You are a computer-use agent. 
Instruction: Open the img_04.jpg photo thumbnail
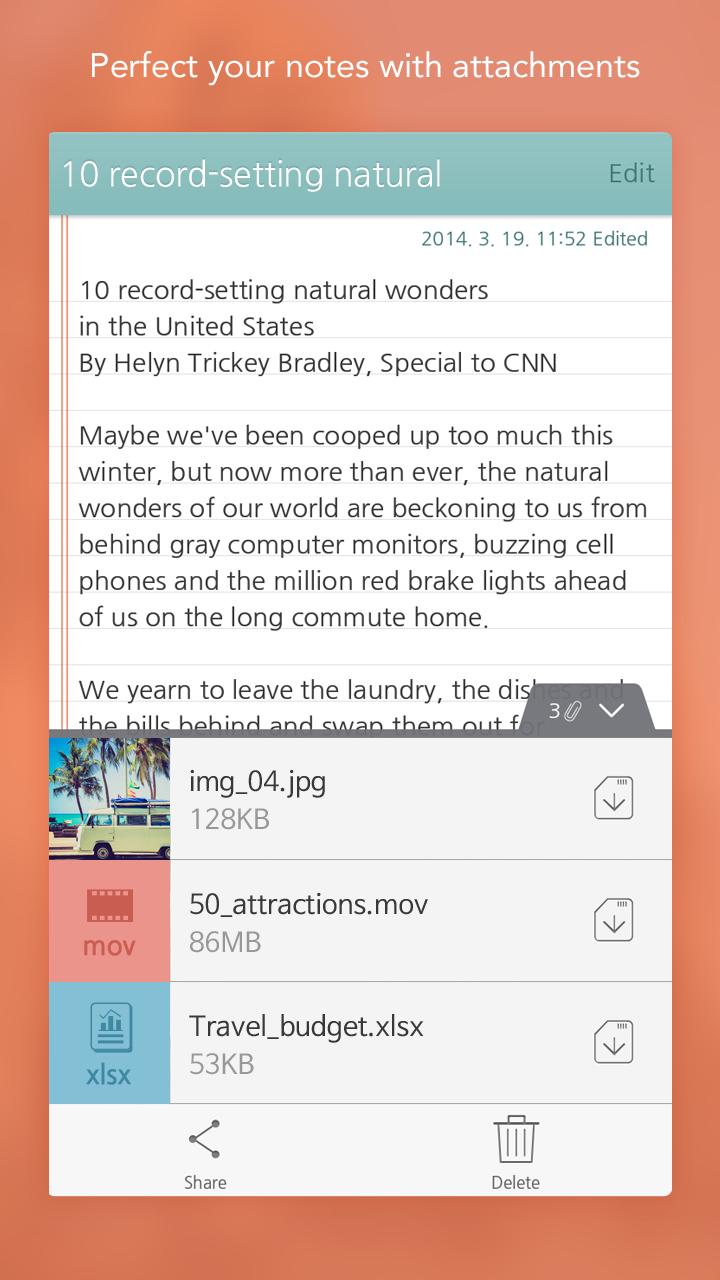108,797
